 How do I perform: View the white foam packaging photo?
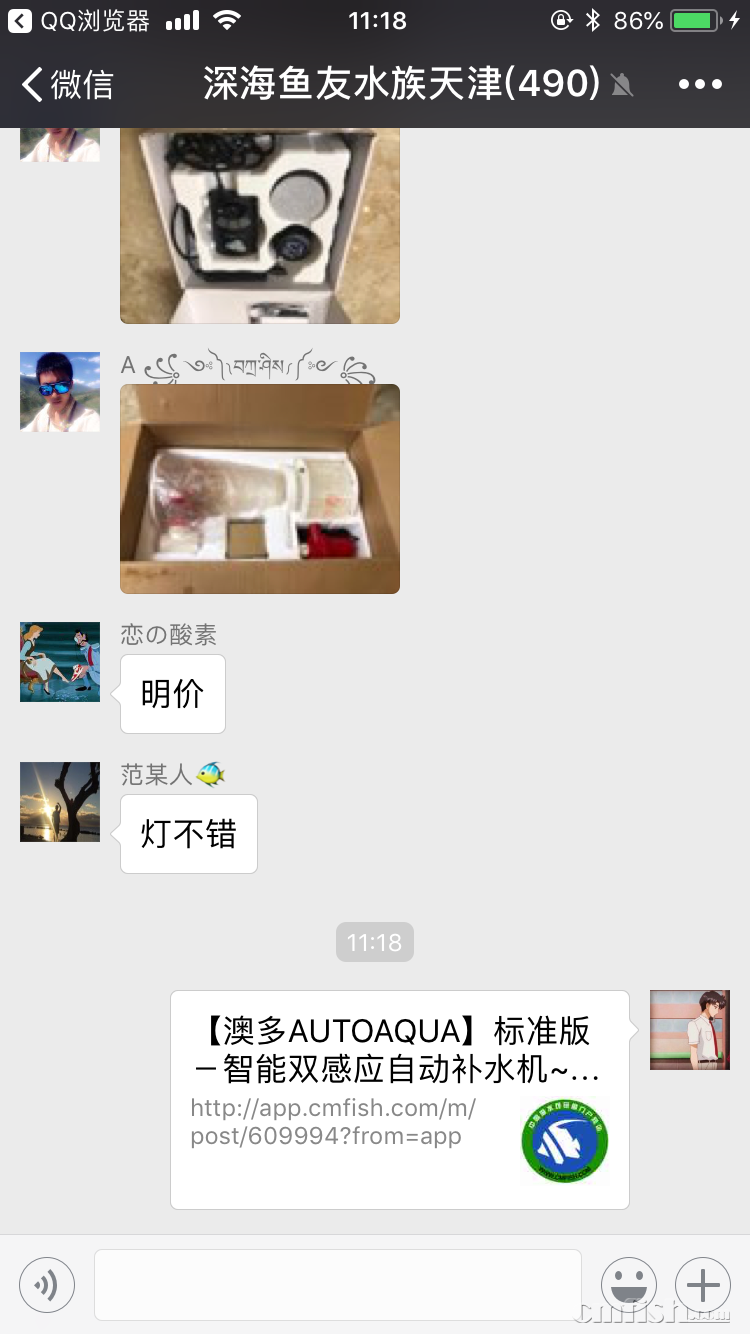click(260, 225)
